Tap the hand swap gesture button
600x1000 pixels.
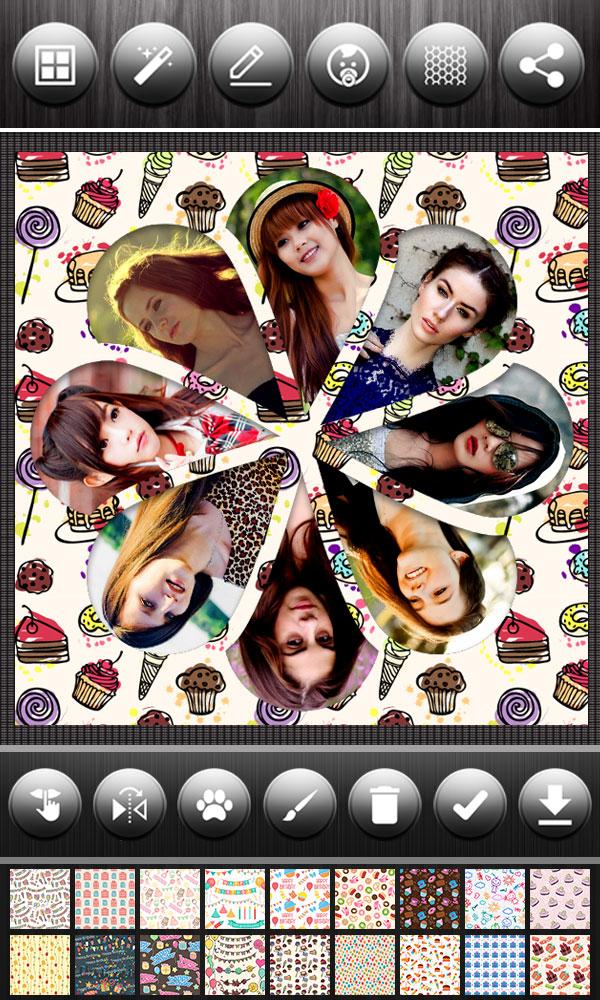45,804
